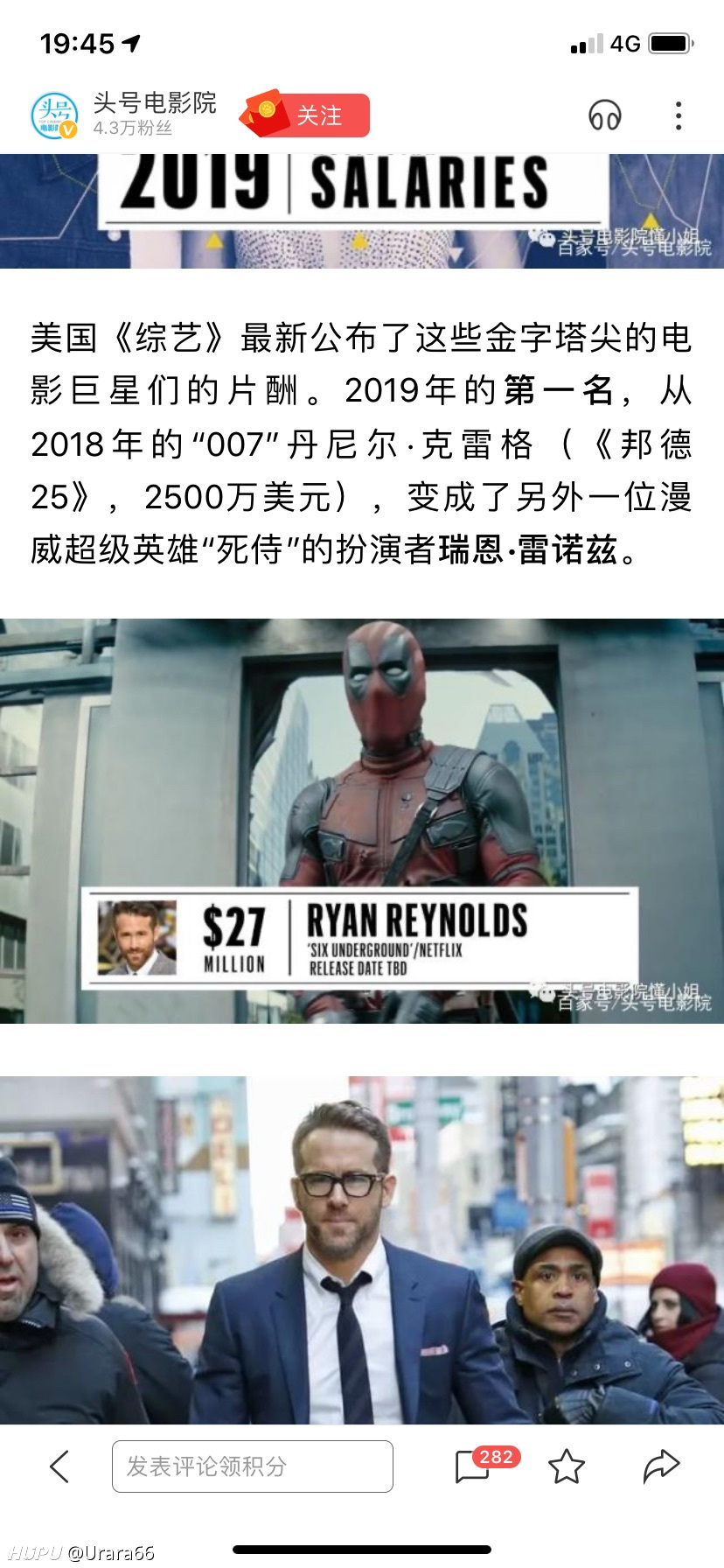Follow 头号电影院 with the 关注 button
The height and width of the screenshot is (1568, 724).
pos(305,115)
